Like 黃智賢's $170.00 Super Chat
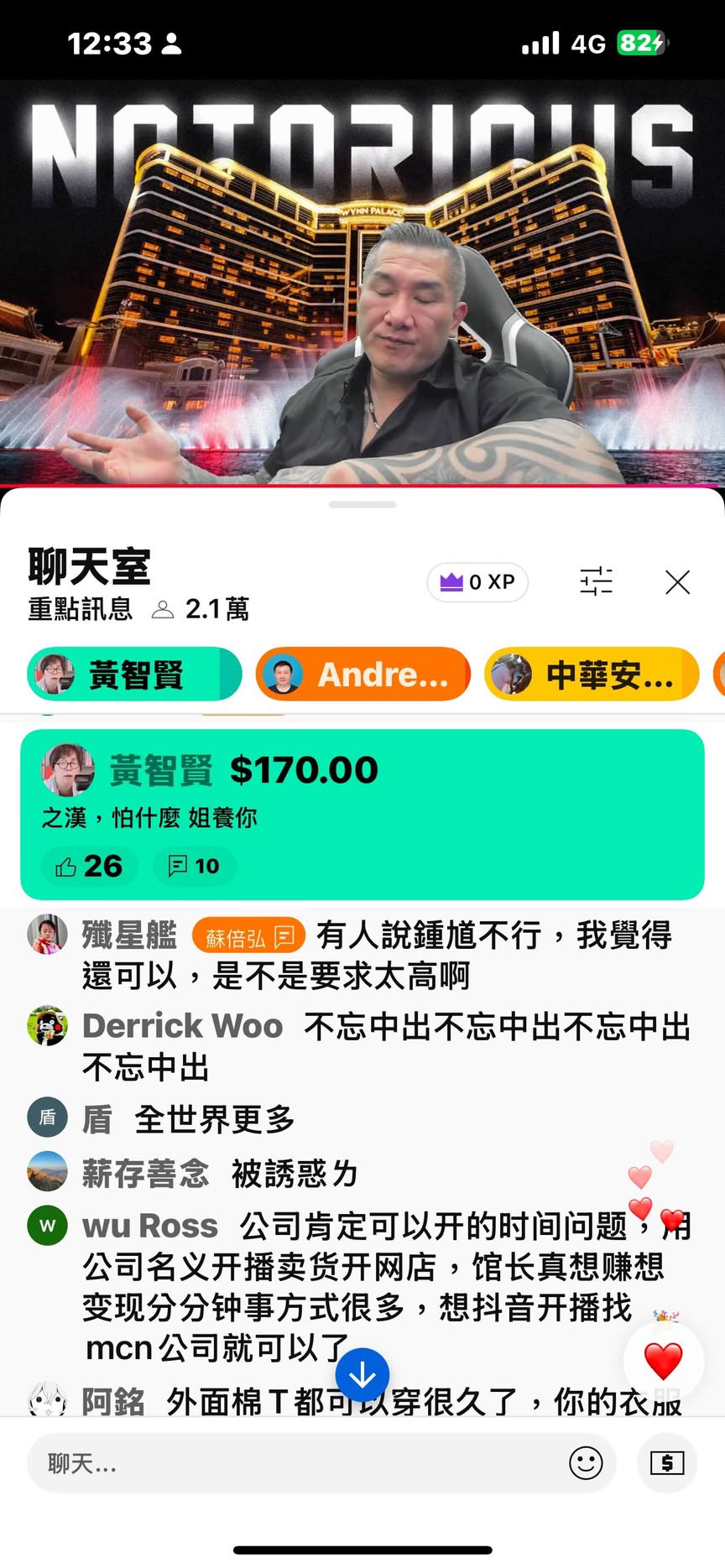This screenshot has height=1568, width=725. pos(90,866)
